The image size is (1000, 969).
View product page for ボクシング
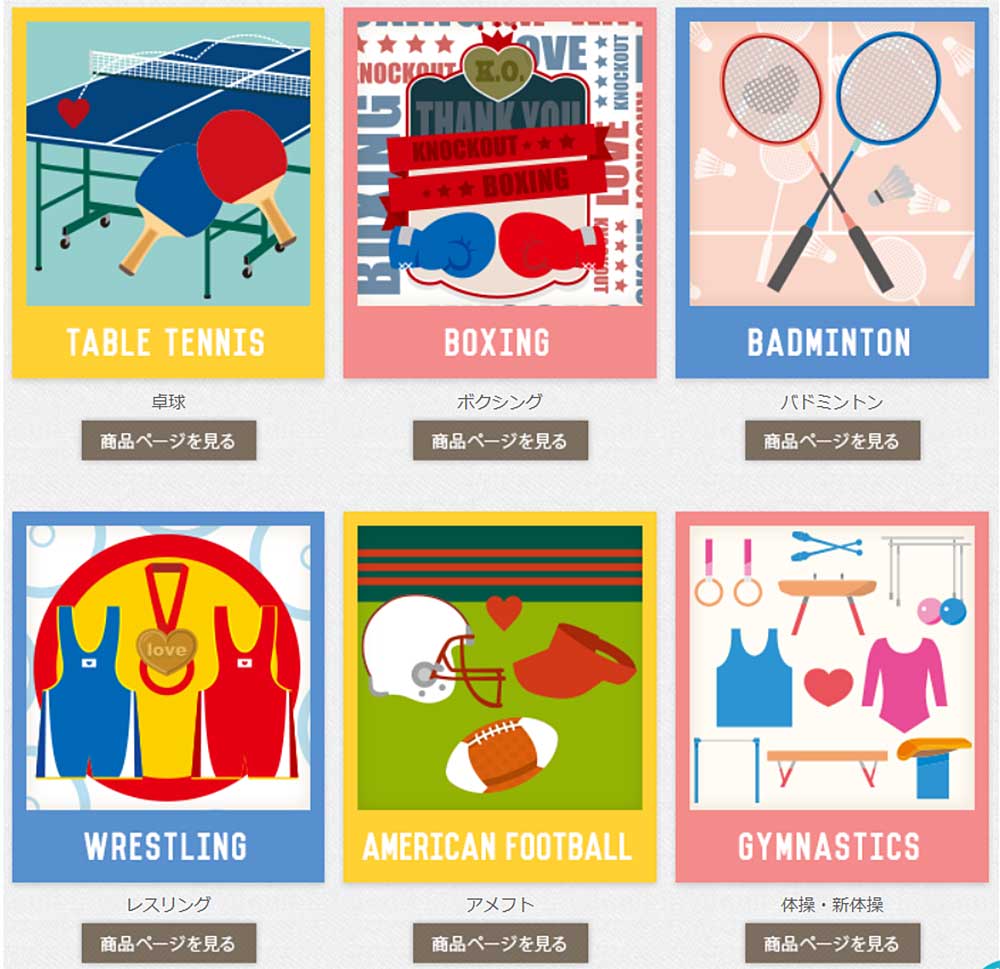(x=499, y=440)
